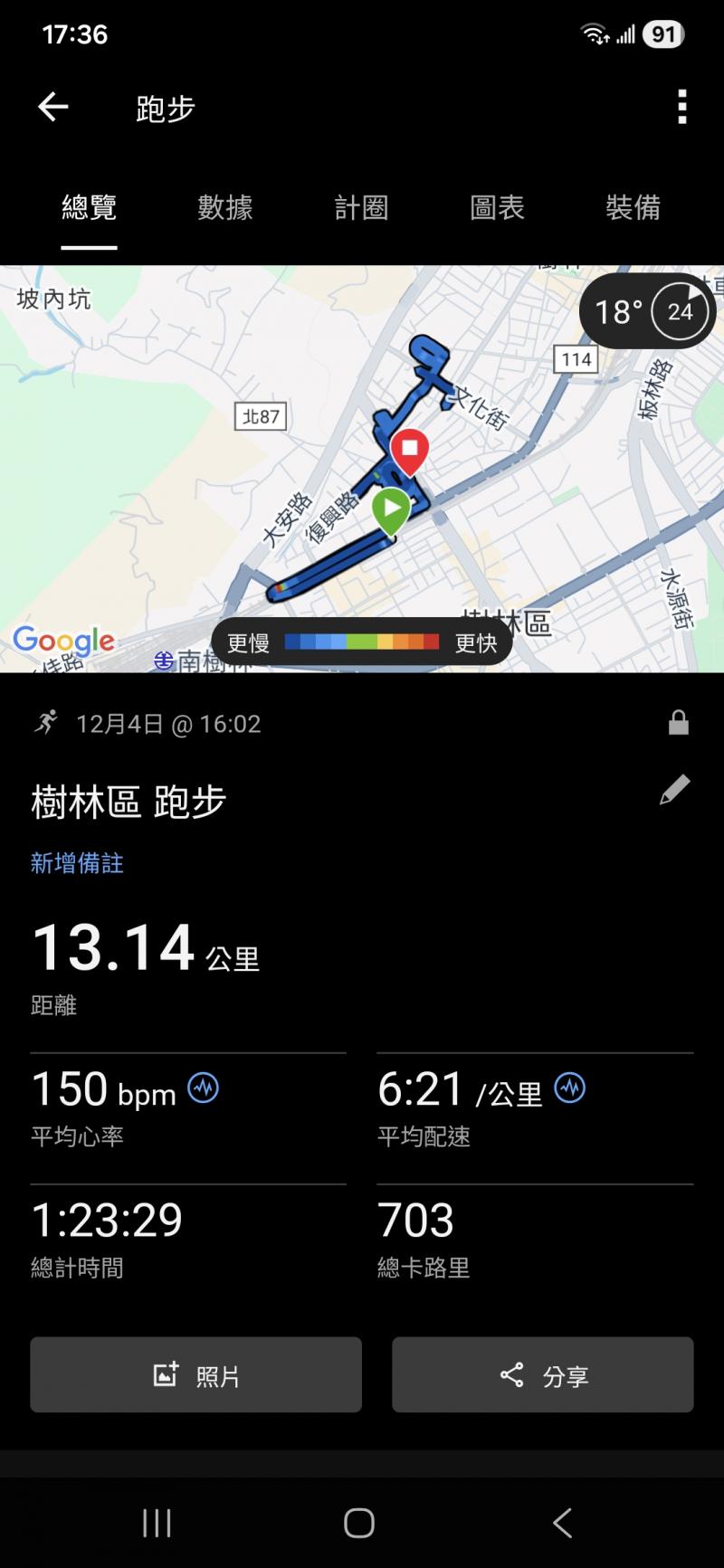724x1568 pixels.
Task: Open the 圖表 tab
Action: pos(497,208)
